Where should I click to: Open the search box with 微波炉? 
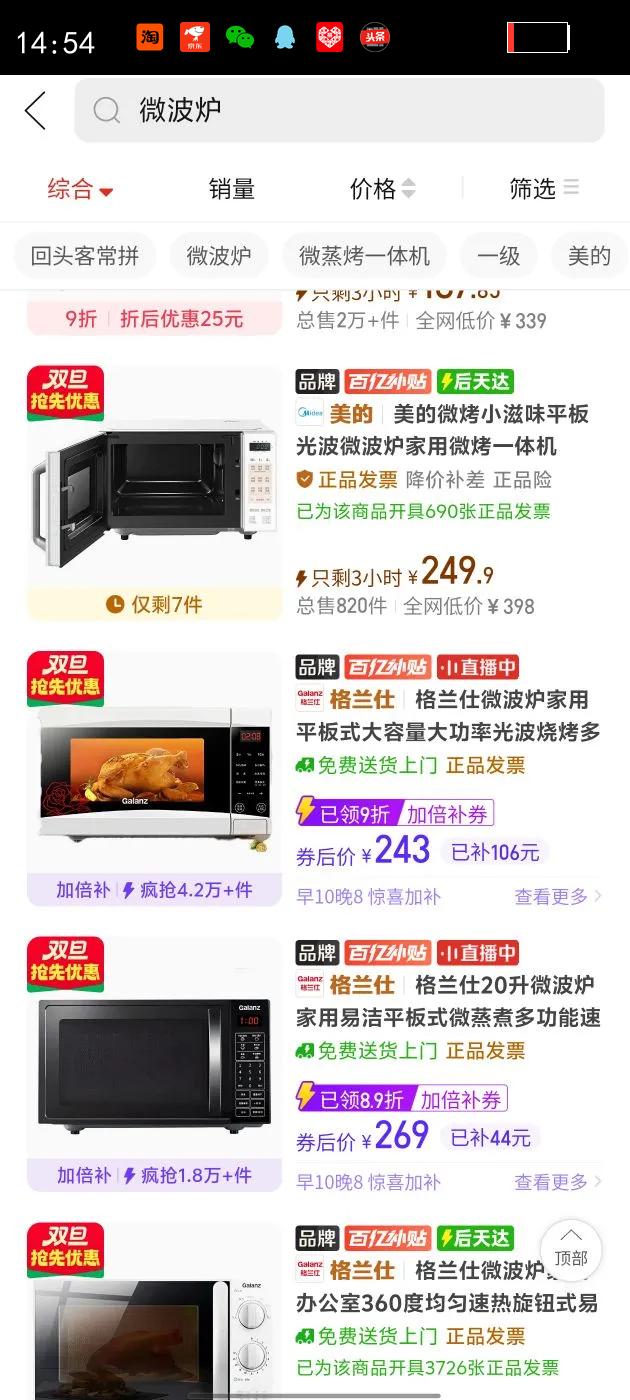340,110
